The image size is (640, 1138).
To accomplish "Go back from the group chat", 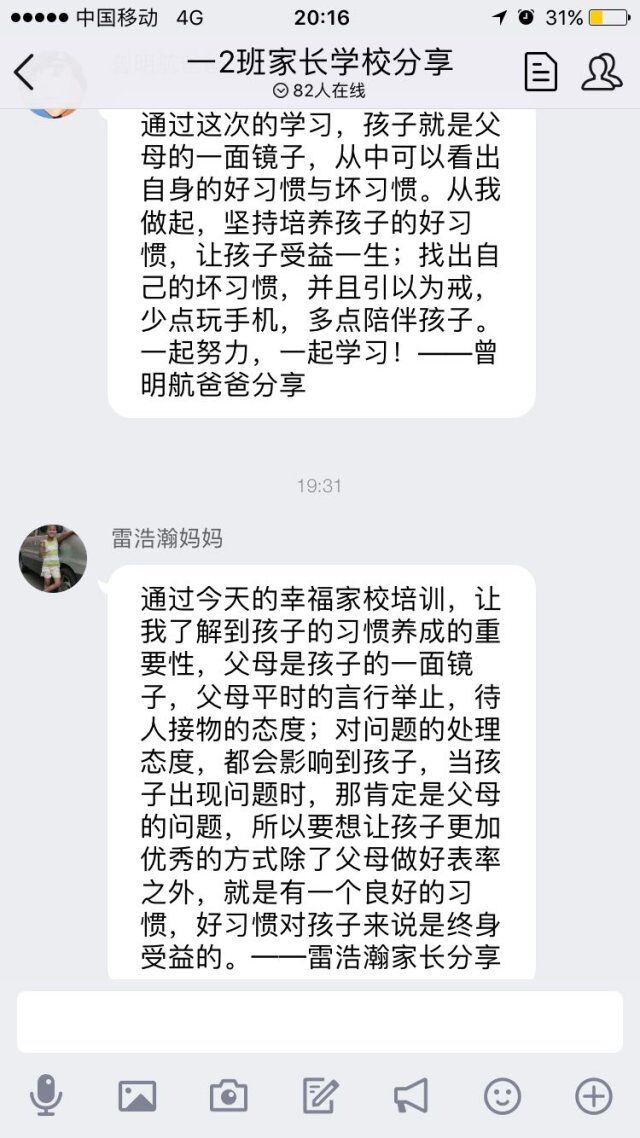I will [24, 72].
